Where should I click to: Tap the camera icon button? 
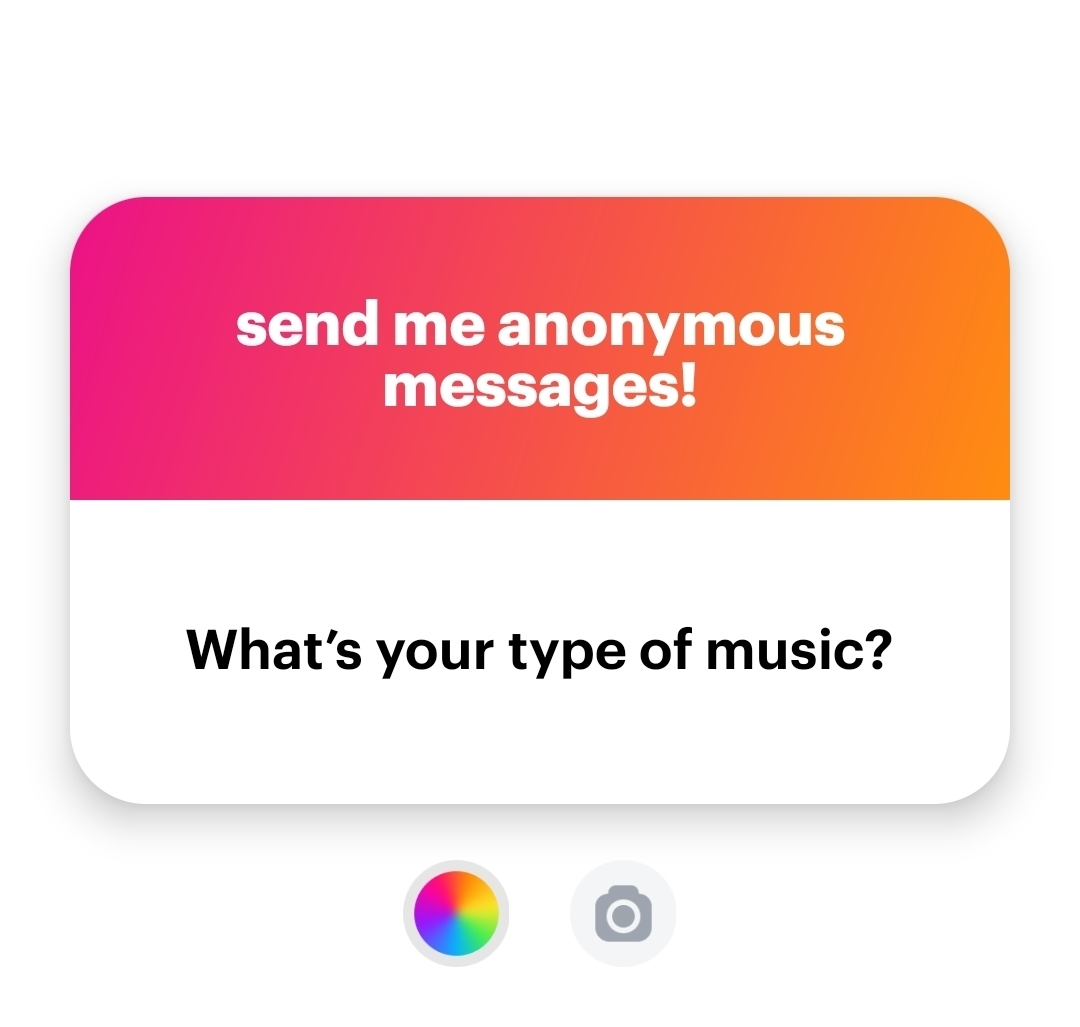pyautogui.click(x=623, y=913)
